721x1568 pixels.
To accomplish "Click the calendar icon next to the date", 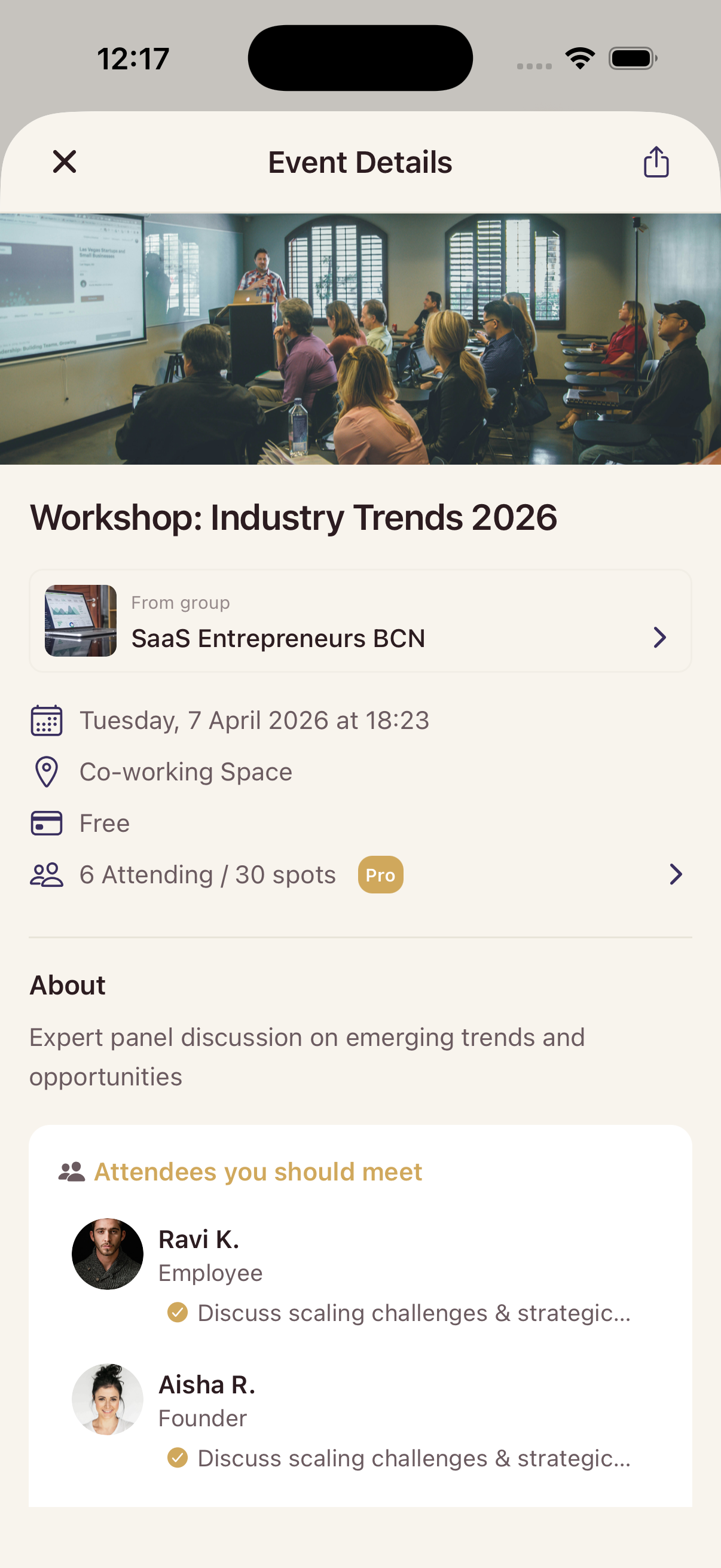I will 46,721.
